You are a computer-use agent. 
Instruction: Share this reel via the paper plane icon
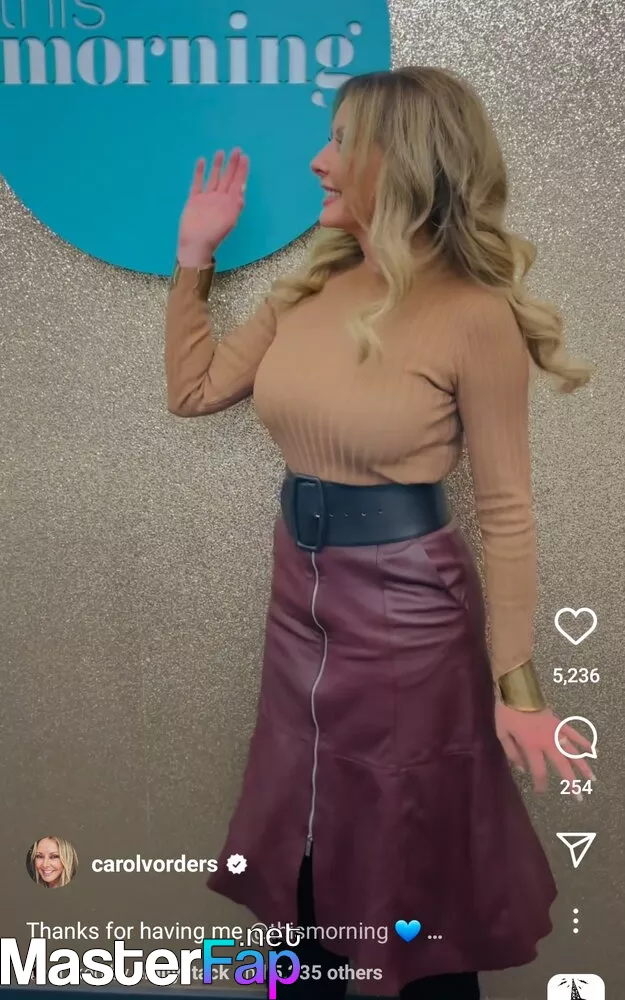pyautogui.click(x=576, y=849)
